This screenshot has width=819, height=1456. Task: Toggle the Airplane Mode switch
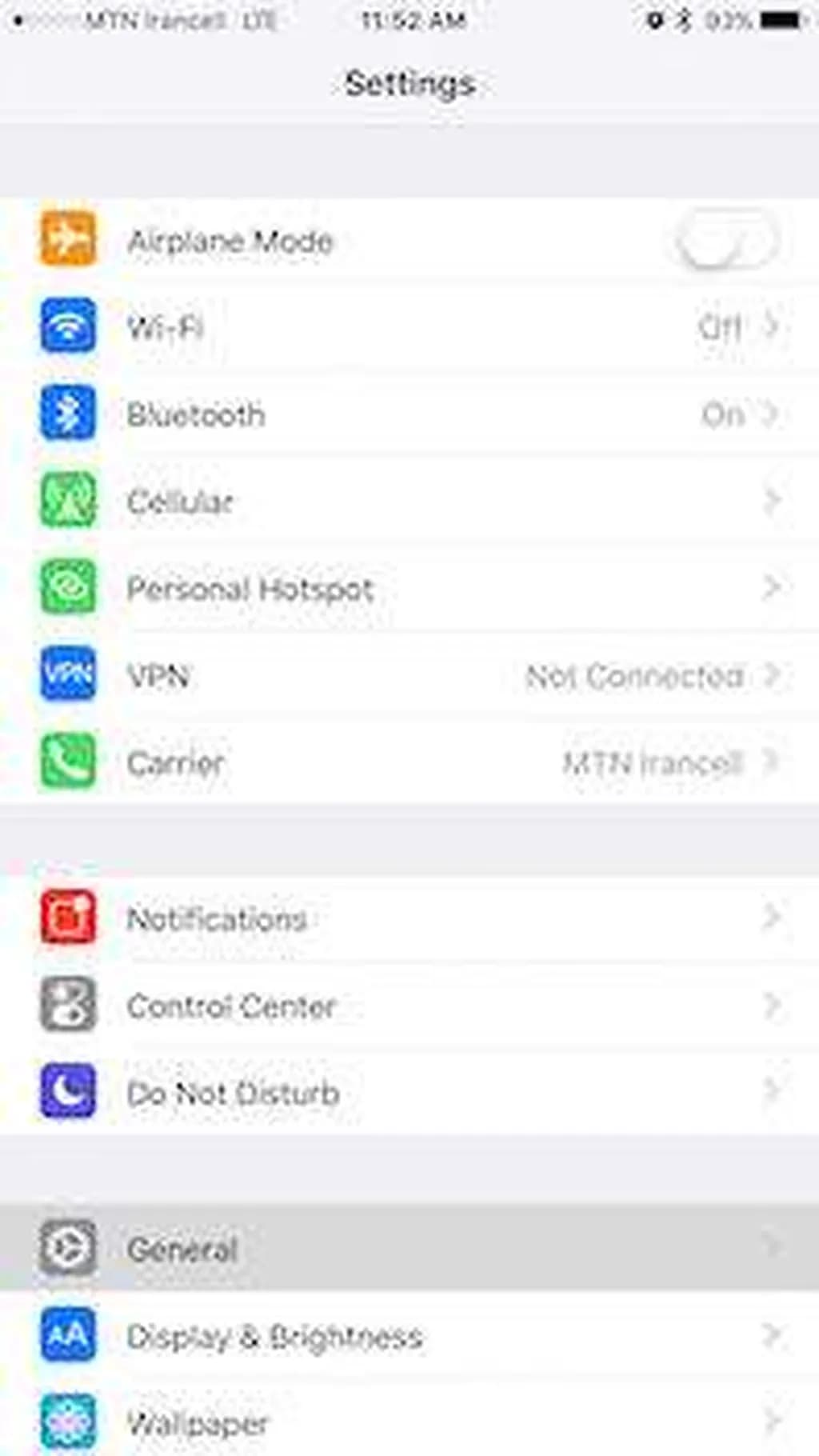click(x=726, y=240)
